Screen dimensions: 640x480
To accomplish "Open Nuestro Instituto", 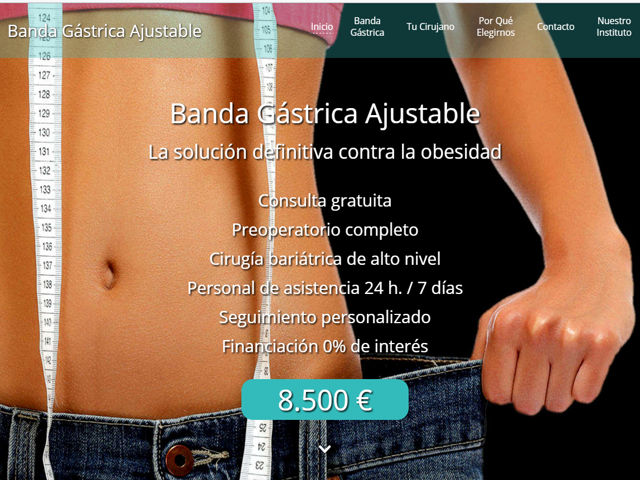I will pyautogui.click(x=614, y=27).
